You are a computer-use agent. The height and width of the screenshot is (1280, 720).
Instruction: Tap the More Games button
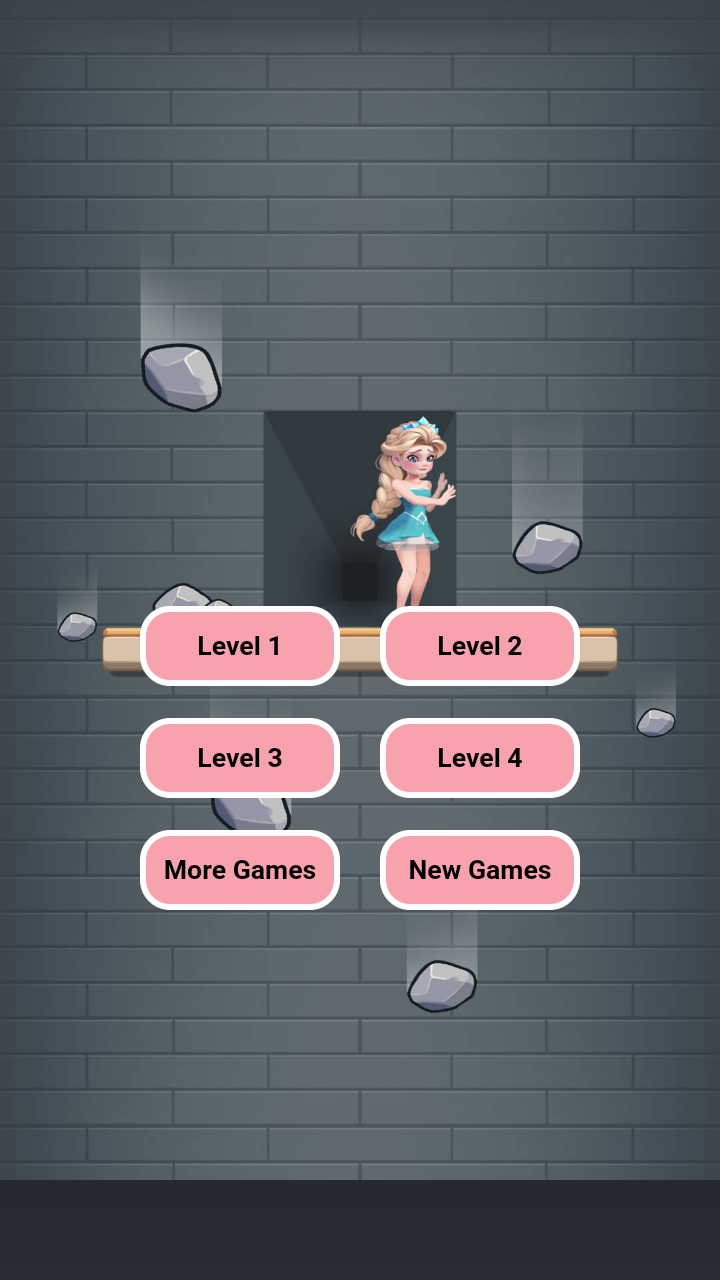(240, 870)
